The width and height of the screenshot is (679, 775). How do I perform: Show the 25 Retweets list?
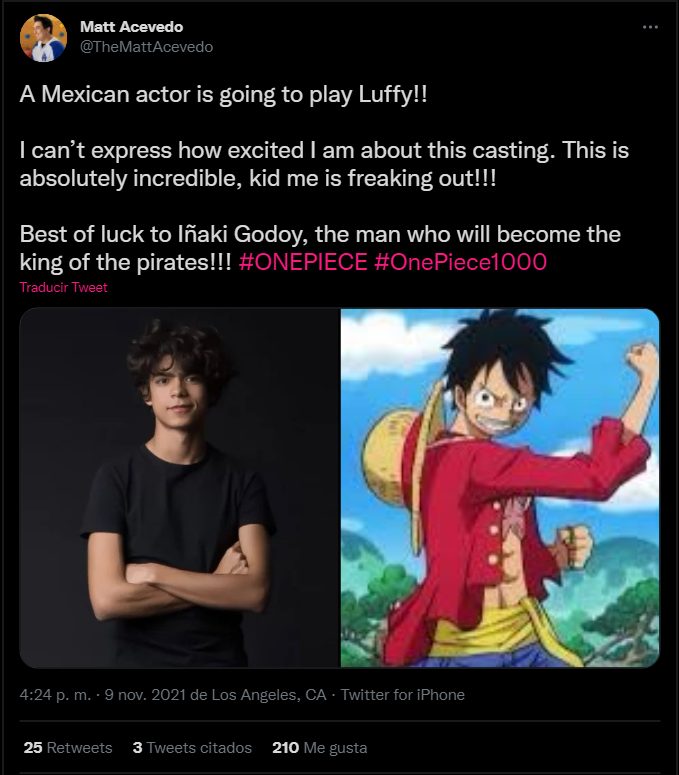[x=67, y=747]
